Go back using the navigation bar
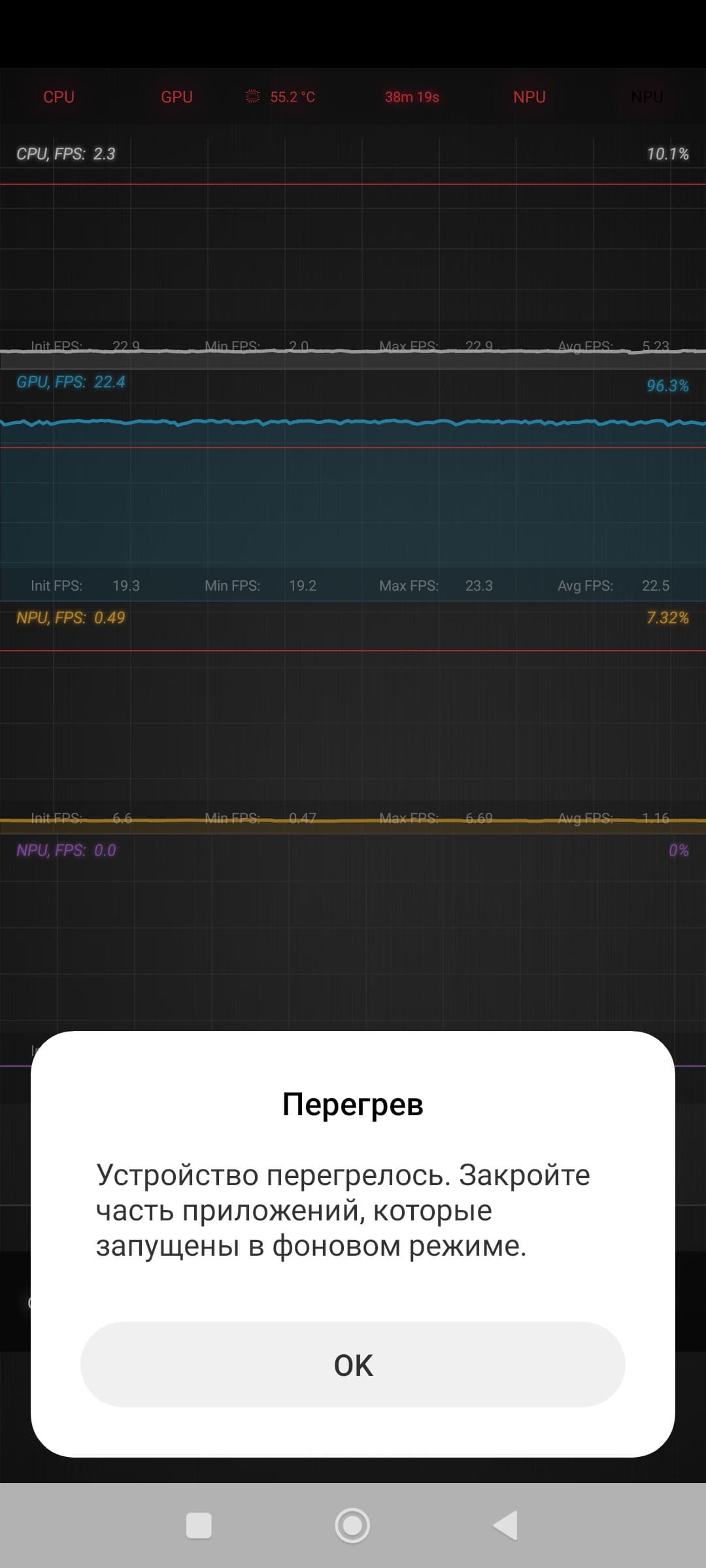 pos(505,1526)
